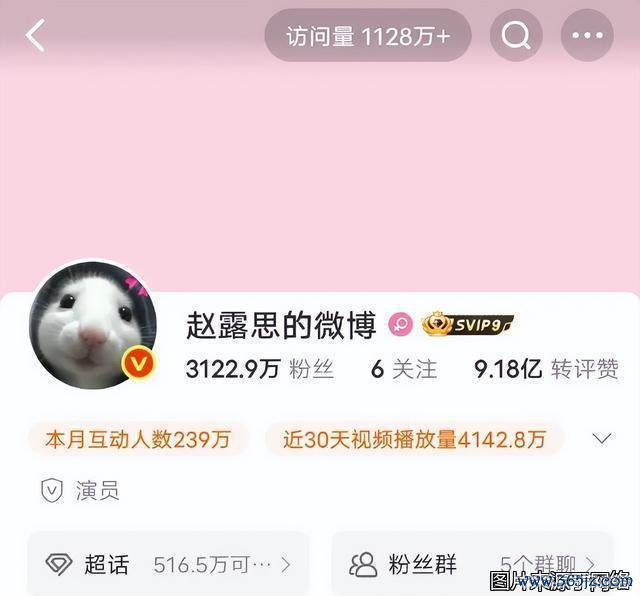Open the 6 关注 following list
This screenshot has height=596, width=640.
point(403,369)
